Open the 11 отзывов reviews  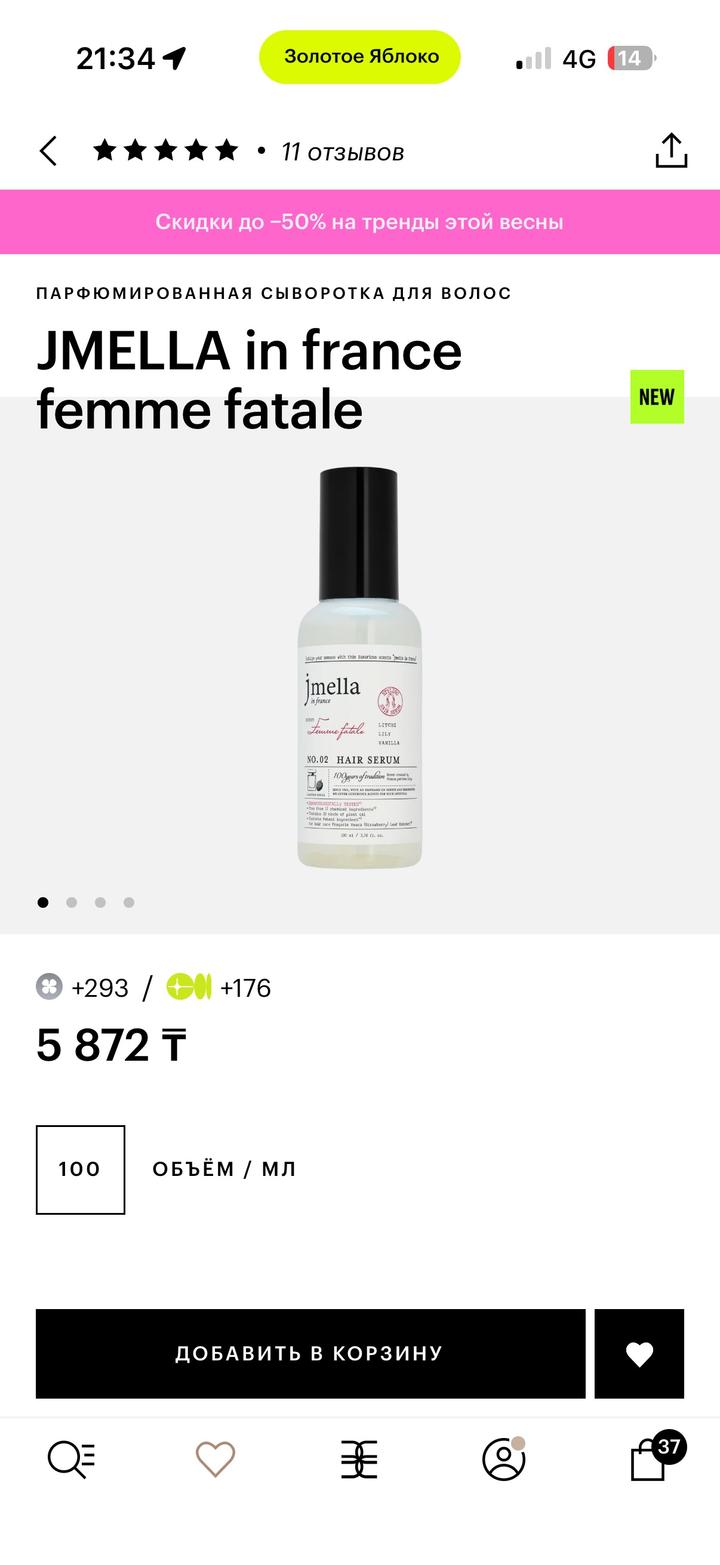click(342, 152)
